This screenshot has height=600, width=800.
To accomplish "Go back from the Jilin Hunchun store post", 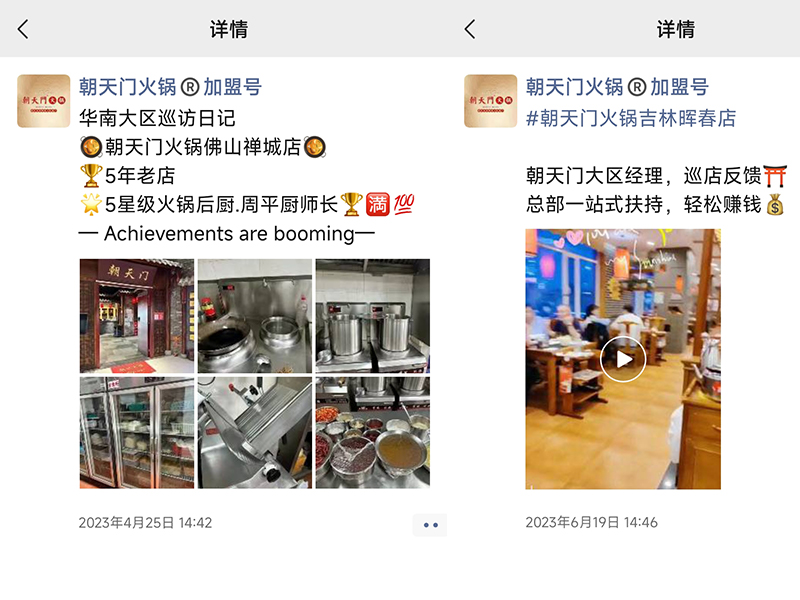I will click(x=471, y=29).
